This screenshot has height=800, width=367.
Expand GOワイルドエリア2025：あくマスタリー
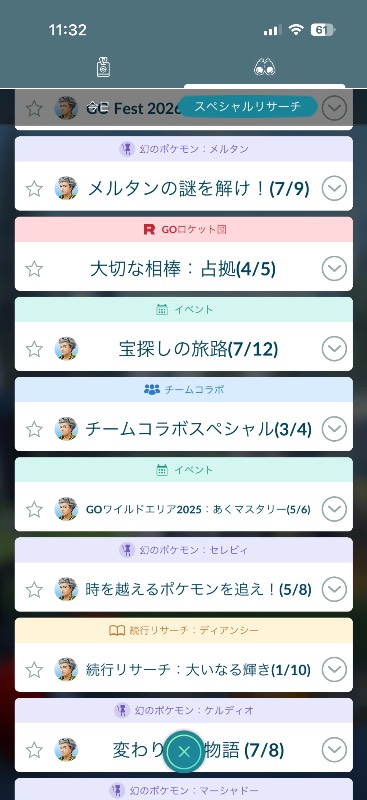point(334,509)
